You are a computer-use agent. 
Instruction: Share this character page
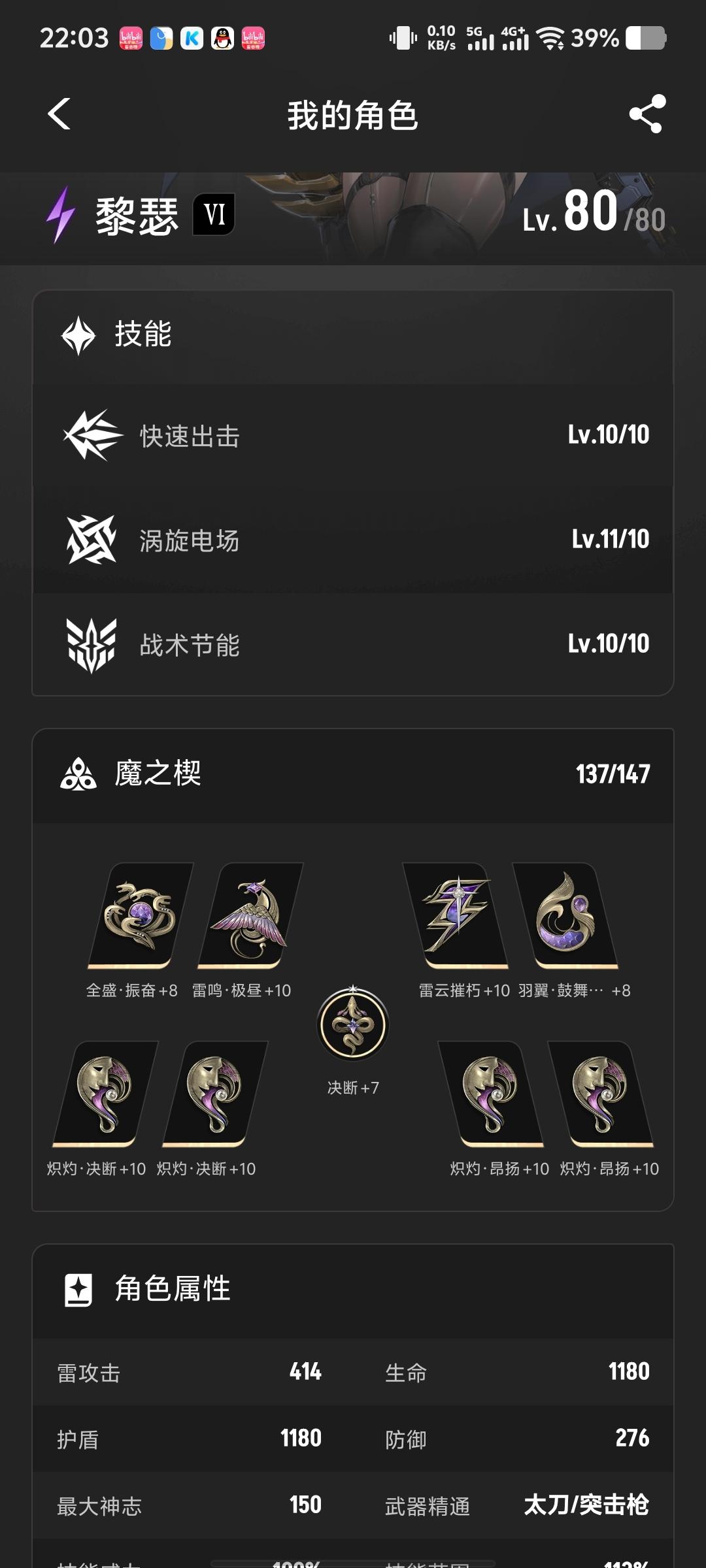(x=647, y=114)
